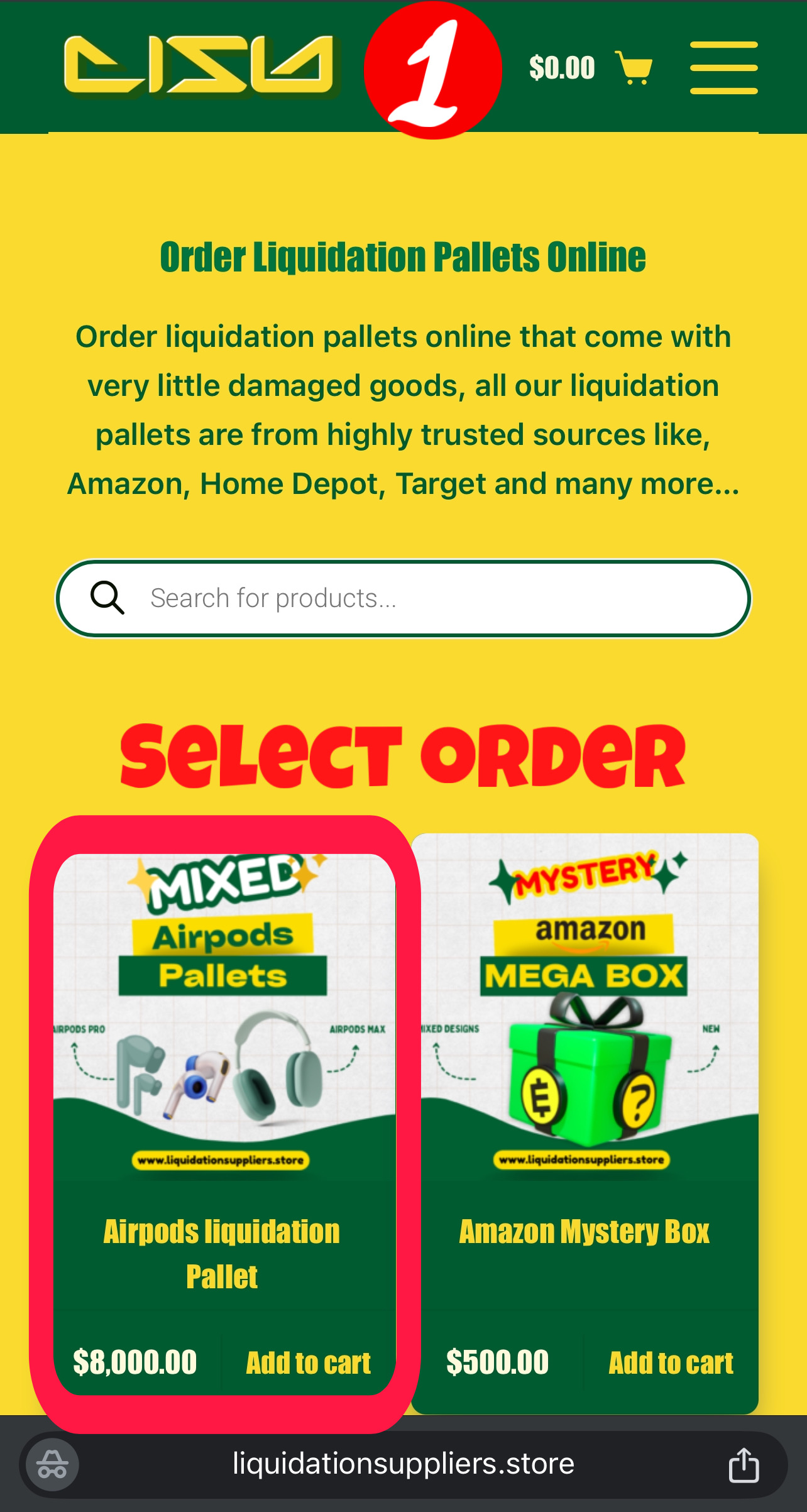Tap the Search for products field
Viewport: 807px width, 1512px height.
click(x=403, y=598)
